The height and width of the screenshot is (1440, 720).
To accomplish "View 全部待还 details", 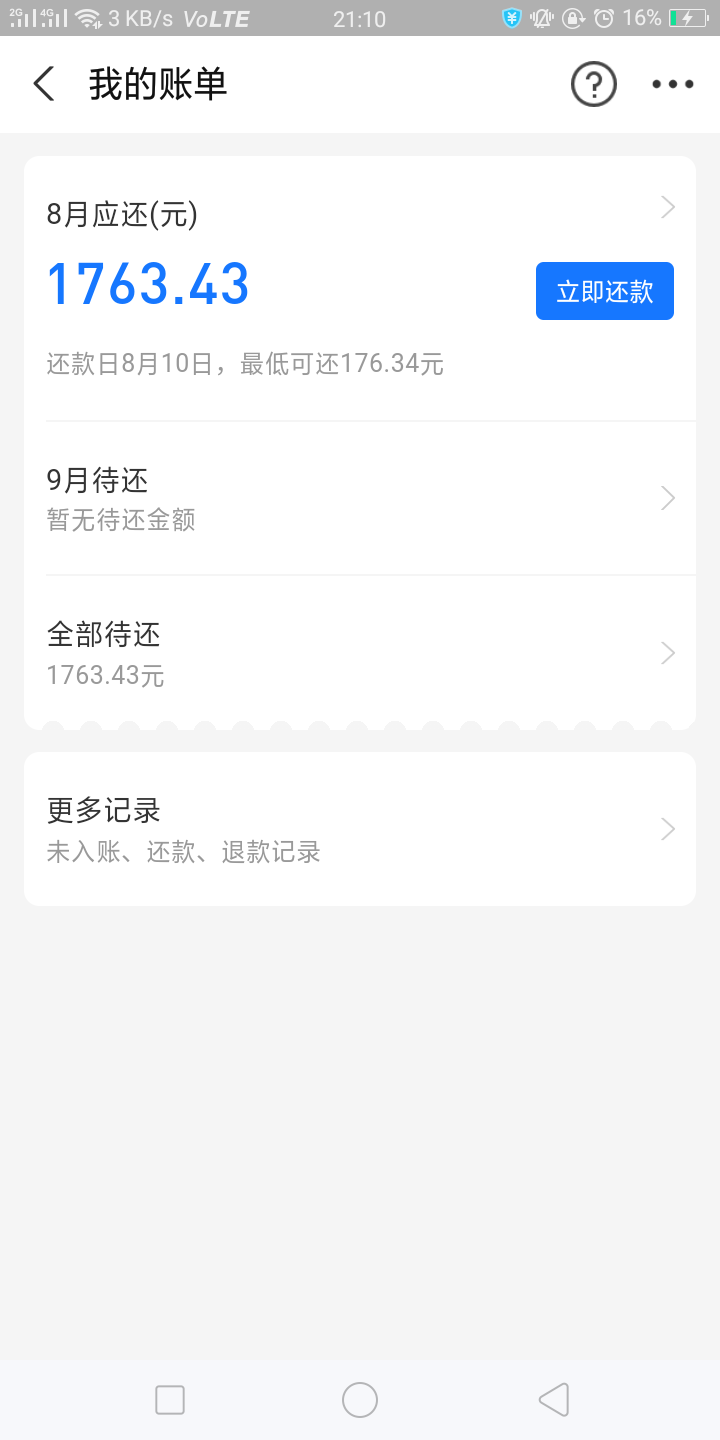I will pos(360,652).
